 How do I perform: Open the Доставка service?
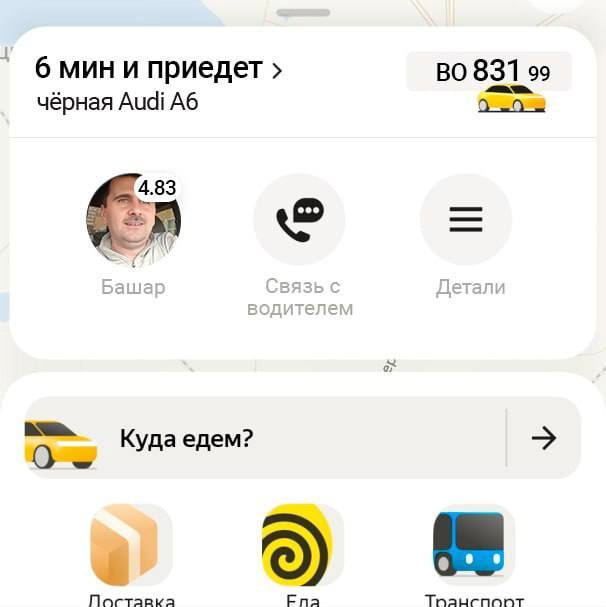pyautogui.click(x=131, y=546)
